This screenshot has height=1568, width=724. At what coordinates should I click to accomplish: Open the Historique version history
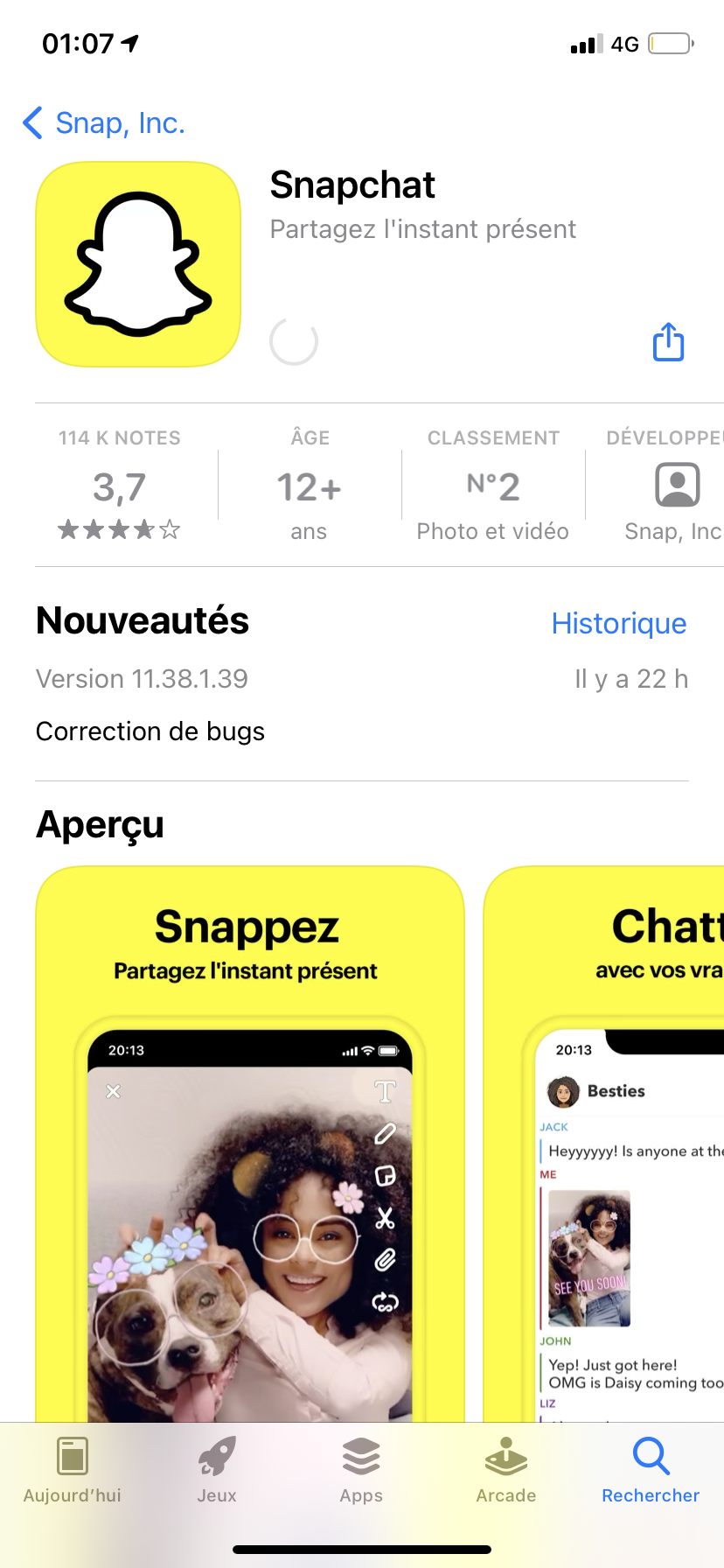click(618, 623)
